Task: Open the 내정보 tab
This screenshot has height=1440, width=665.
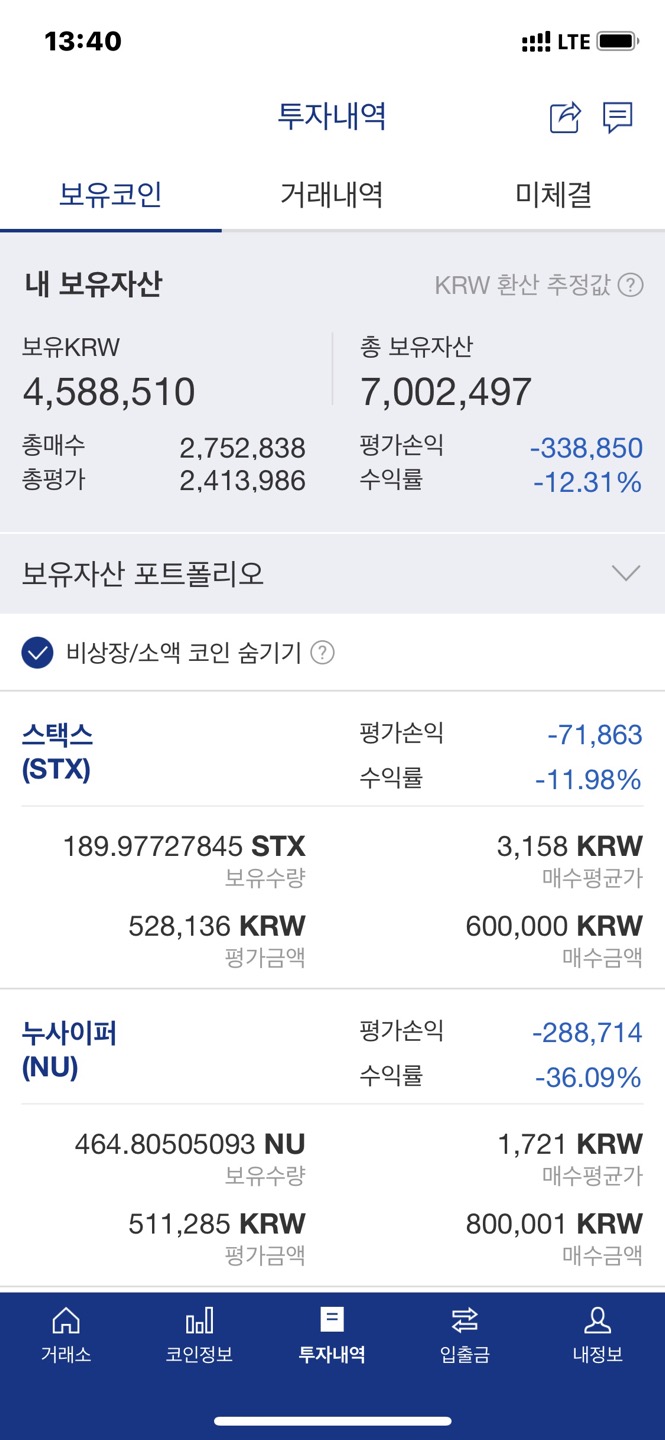Action: pyautogui.click(x=597, y=1335)
